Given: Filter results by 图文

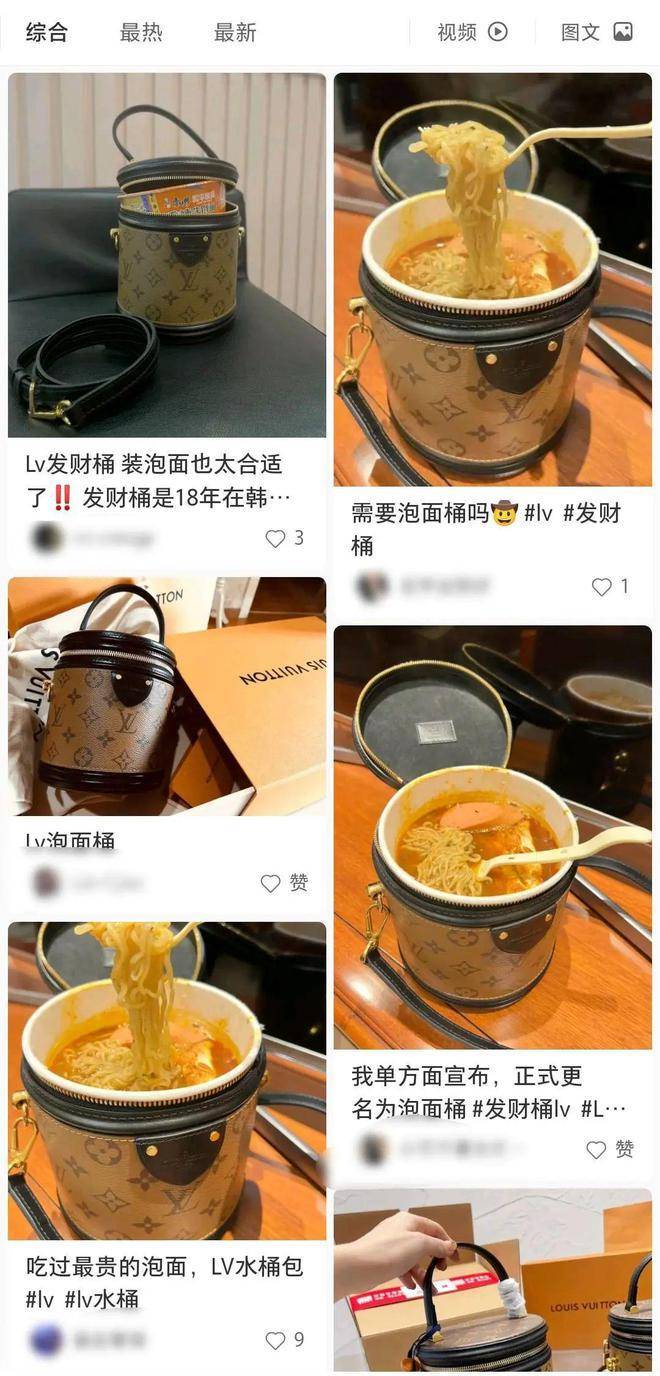Looking at the screenshot, I should click(x=597, y=32).
